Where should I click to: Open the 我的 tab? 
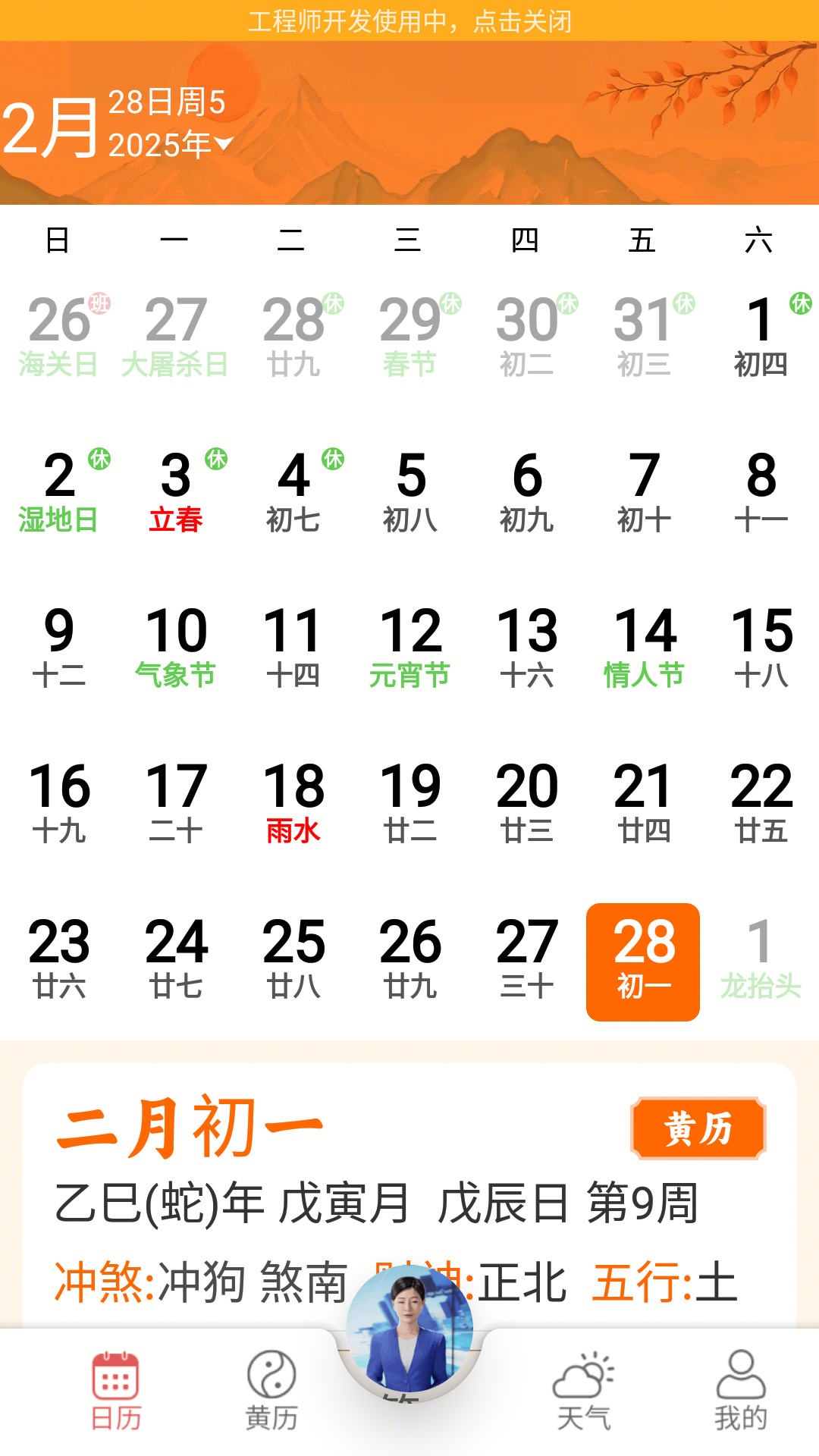(x=740, y=1391)
